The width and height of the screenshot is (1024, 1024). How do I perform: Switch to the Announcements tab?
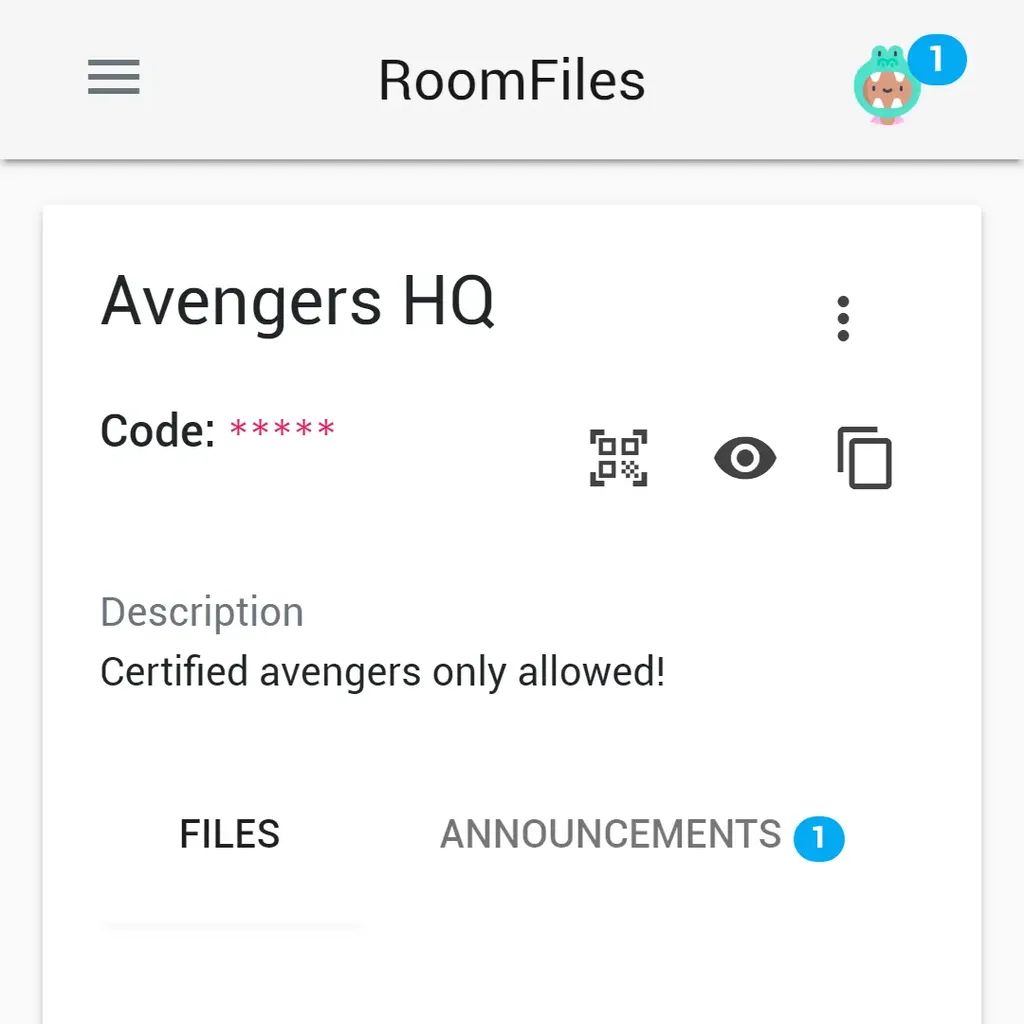tap(640, 834)
